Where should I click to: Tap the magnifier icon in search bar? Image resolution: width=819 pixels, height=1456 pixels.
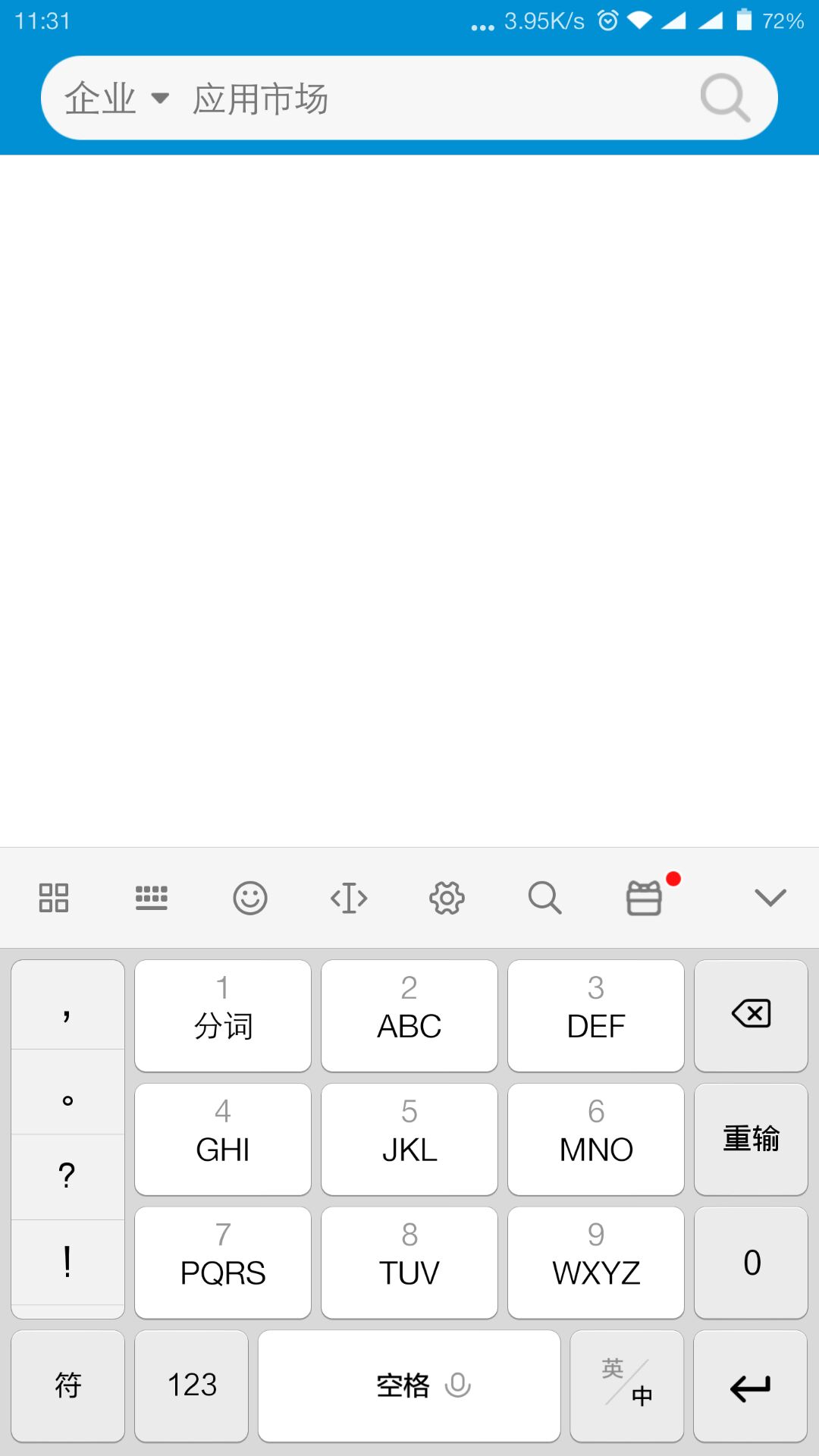tap(726, 98)
